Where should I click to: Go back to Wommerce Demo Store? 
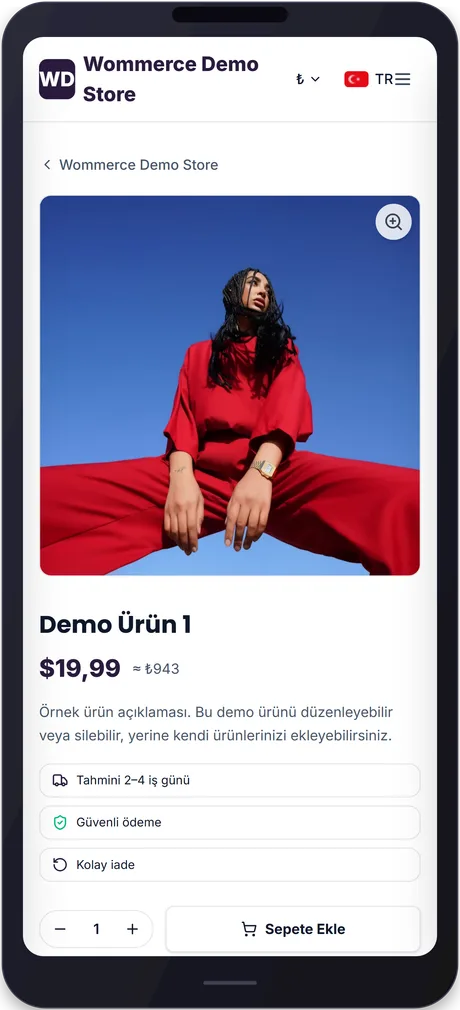point(131,165)
